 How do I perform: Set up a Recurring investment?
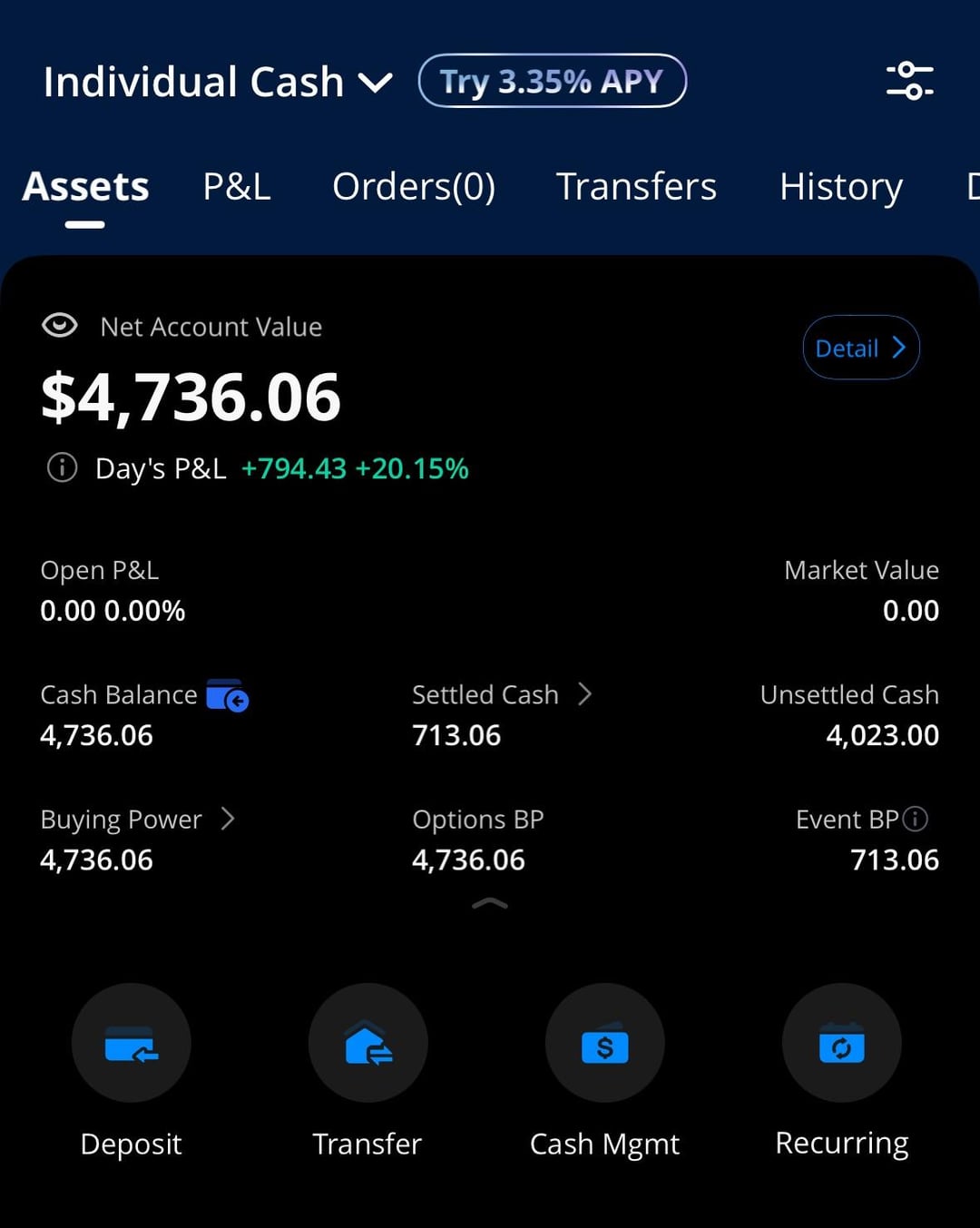coord(841,1044)
